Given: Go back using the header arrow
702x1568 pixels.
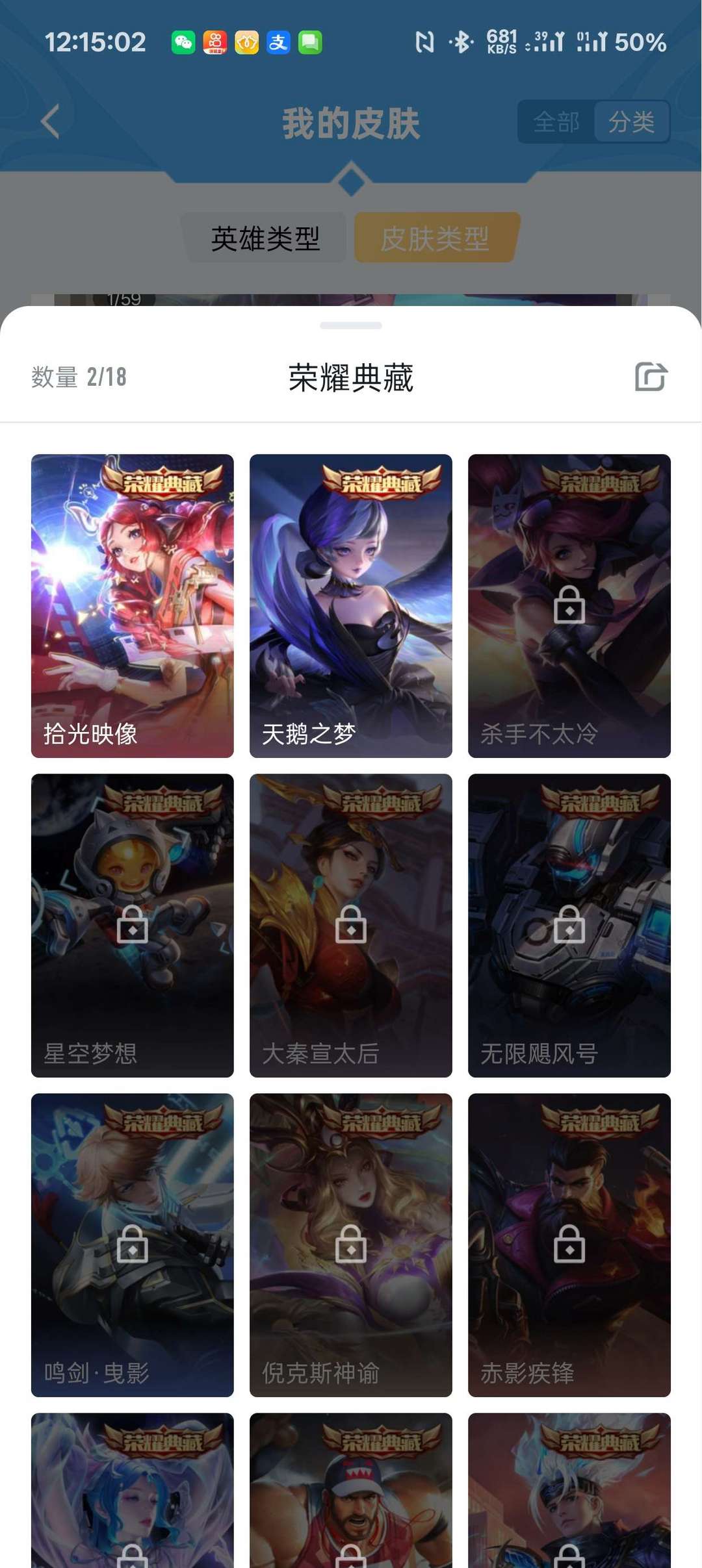Looking at the screenshot, I should (x=50, y=121).
